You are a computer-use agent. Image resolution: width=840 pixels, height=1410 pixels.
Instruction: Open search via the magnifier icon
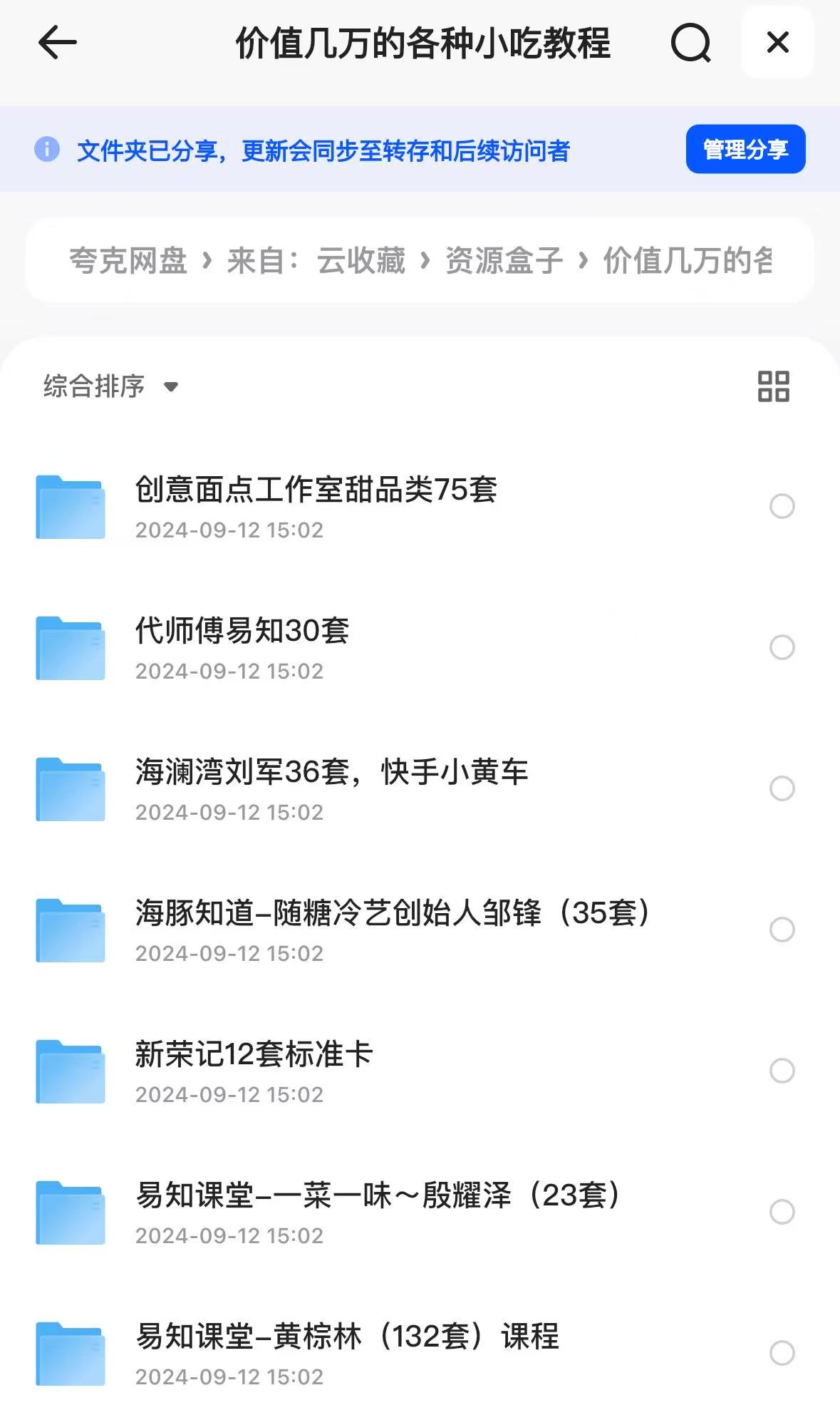click(x=690, y=43)
